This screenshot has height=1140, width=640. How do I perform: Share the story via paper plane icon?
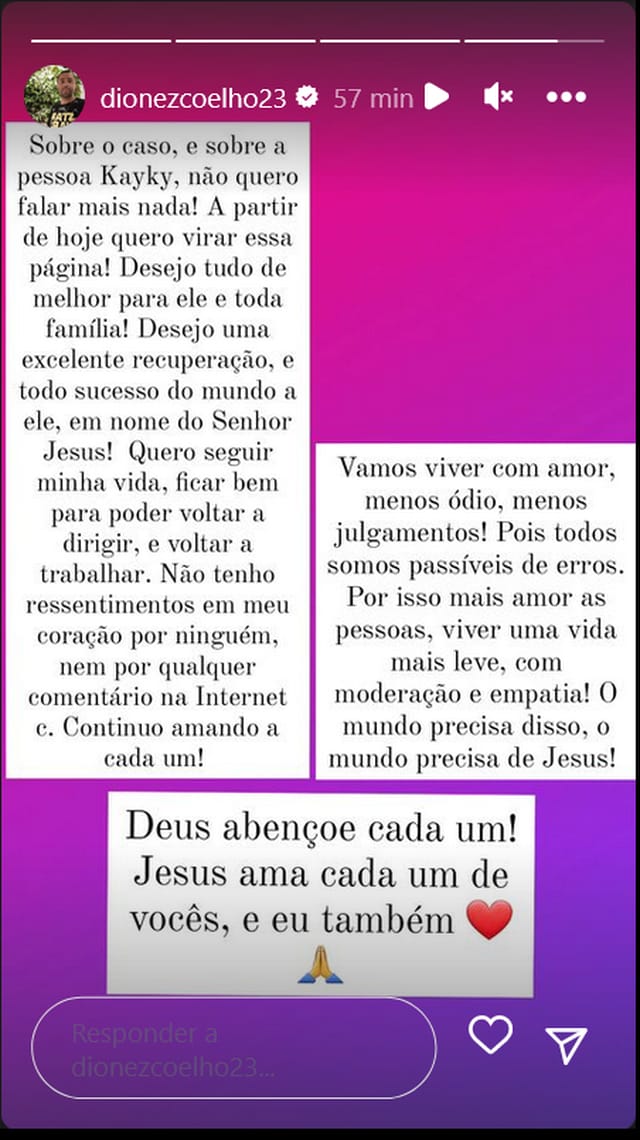pyautogui.click(x=566, y=1043)
